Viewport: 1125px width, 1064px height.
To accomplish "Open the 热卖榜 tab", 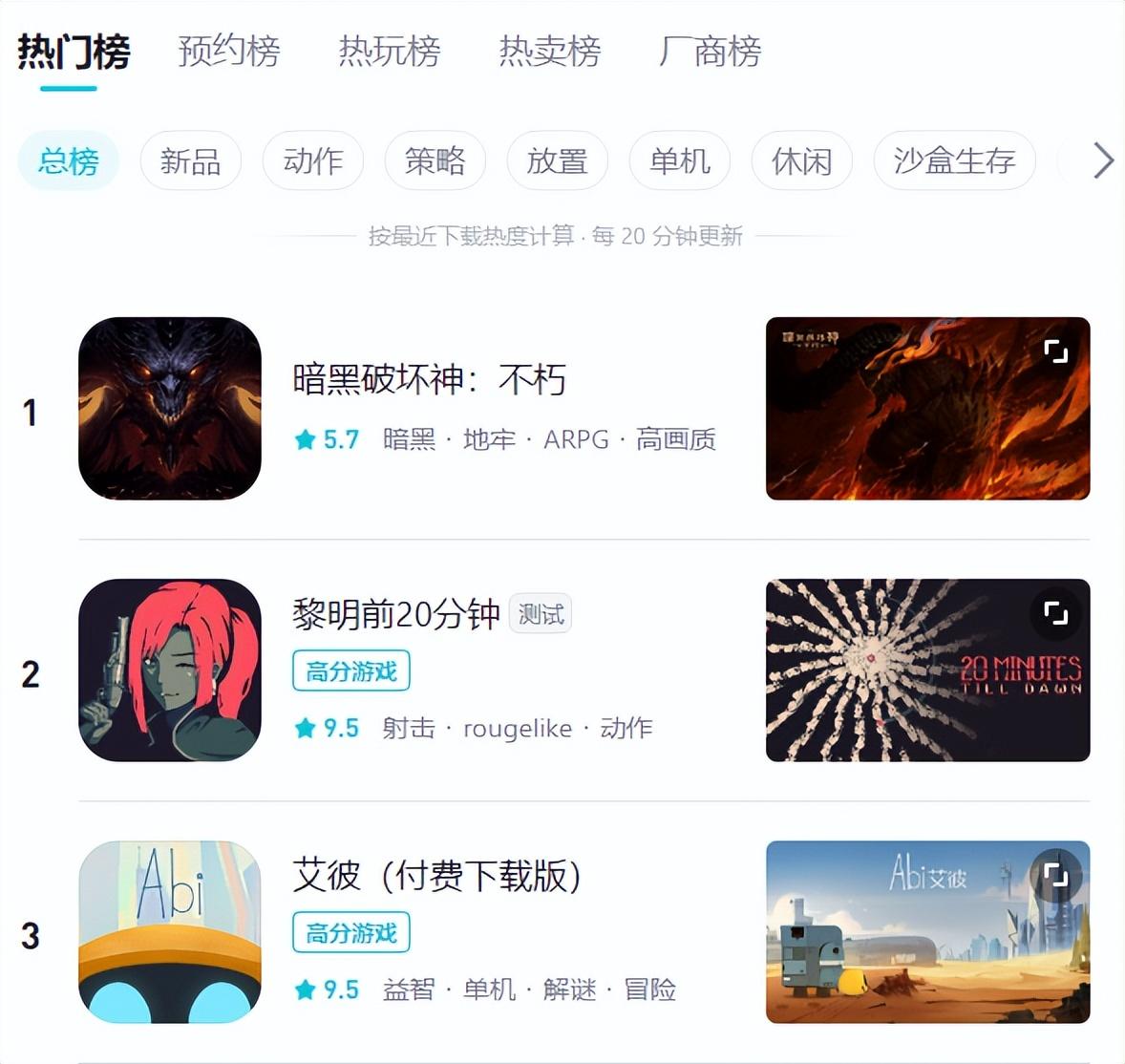I will point(550,52).
